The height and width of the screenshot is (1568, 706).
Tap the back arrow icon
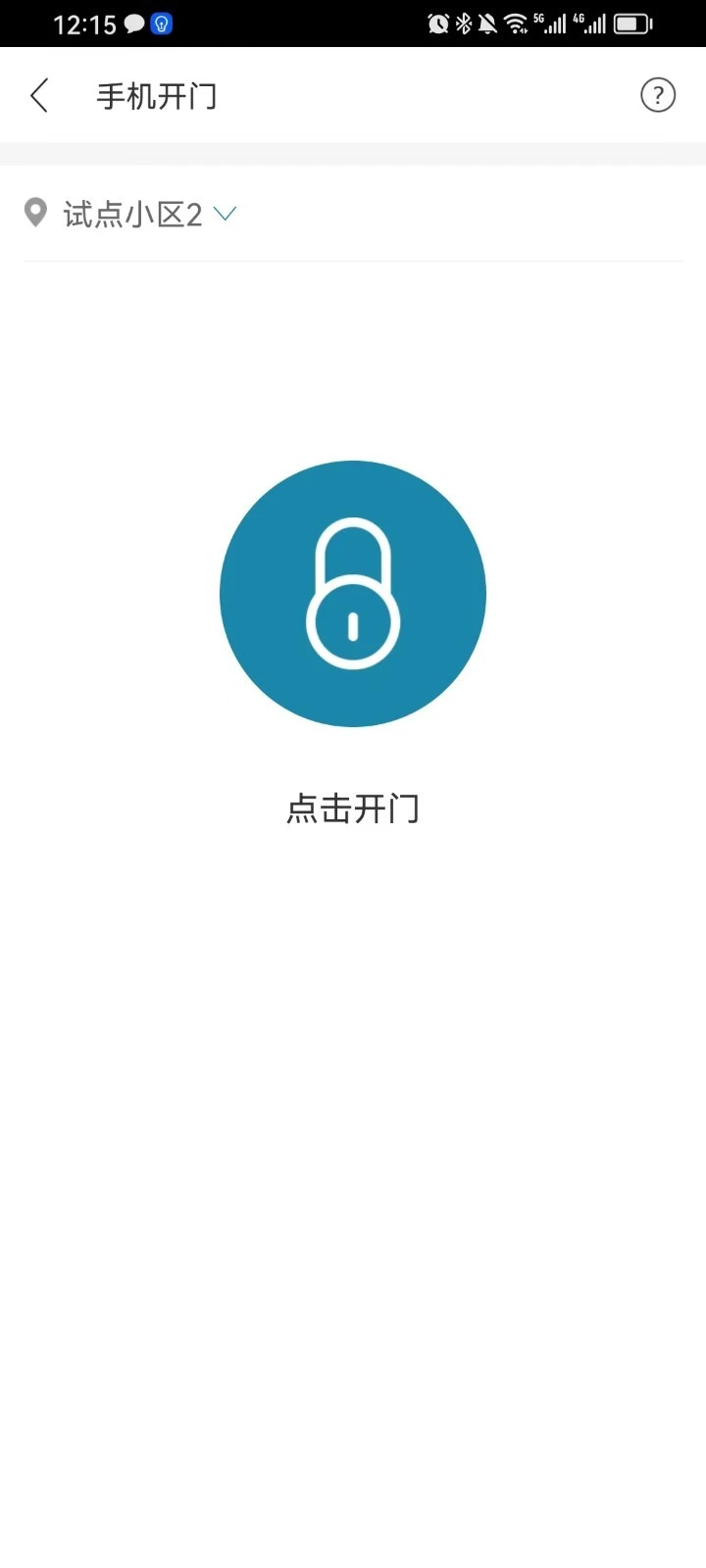[39, 95]
